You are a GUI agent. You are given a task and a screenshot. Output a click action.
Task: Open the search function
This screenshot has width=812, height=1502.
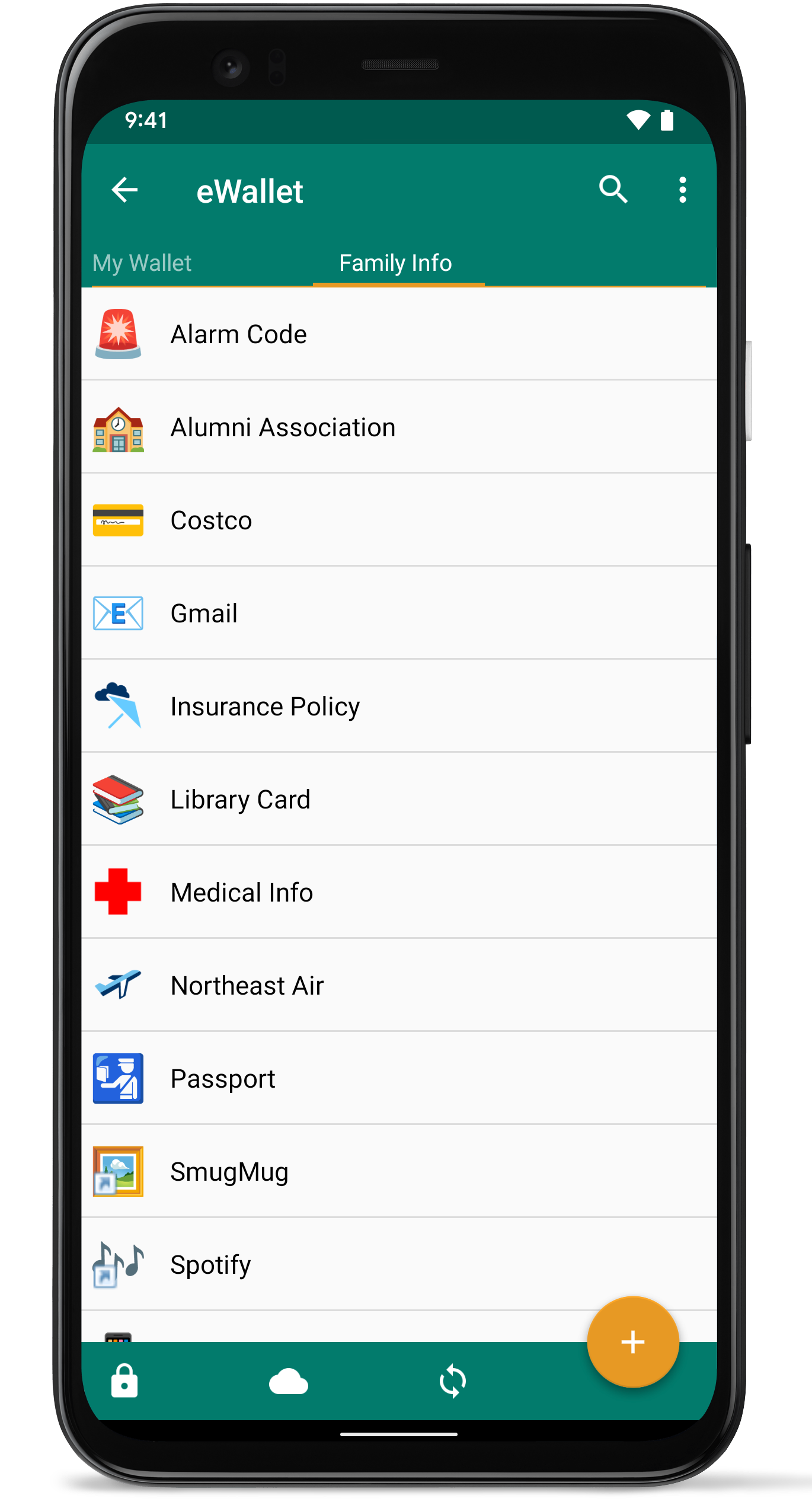pyautogui.click(x=613, y=190)
